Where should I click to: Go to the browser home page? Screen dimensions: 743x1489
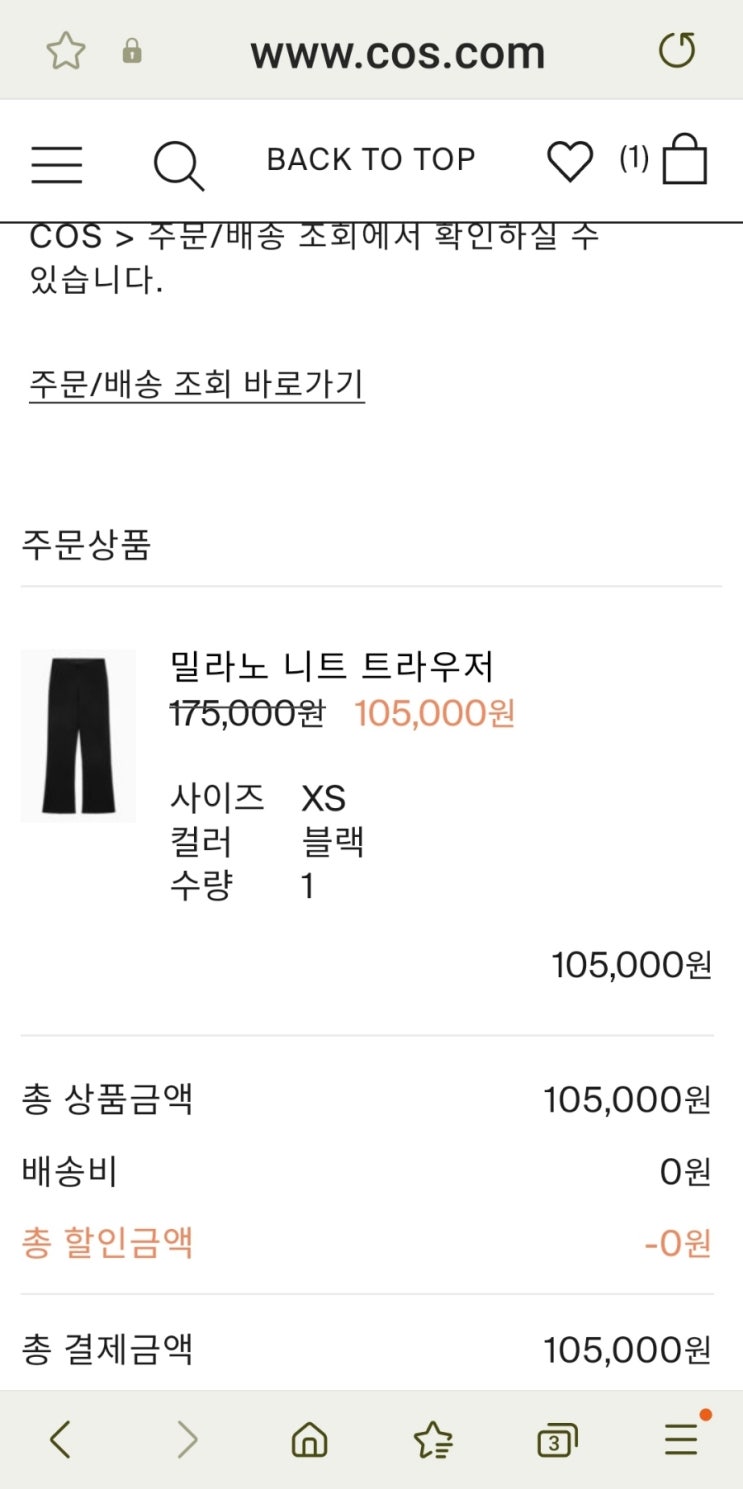tap(309, 1440)
